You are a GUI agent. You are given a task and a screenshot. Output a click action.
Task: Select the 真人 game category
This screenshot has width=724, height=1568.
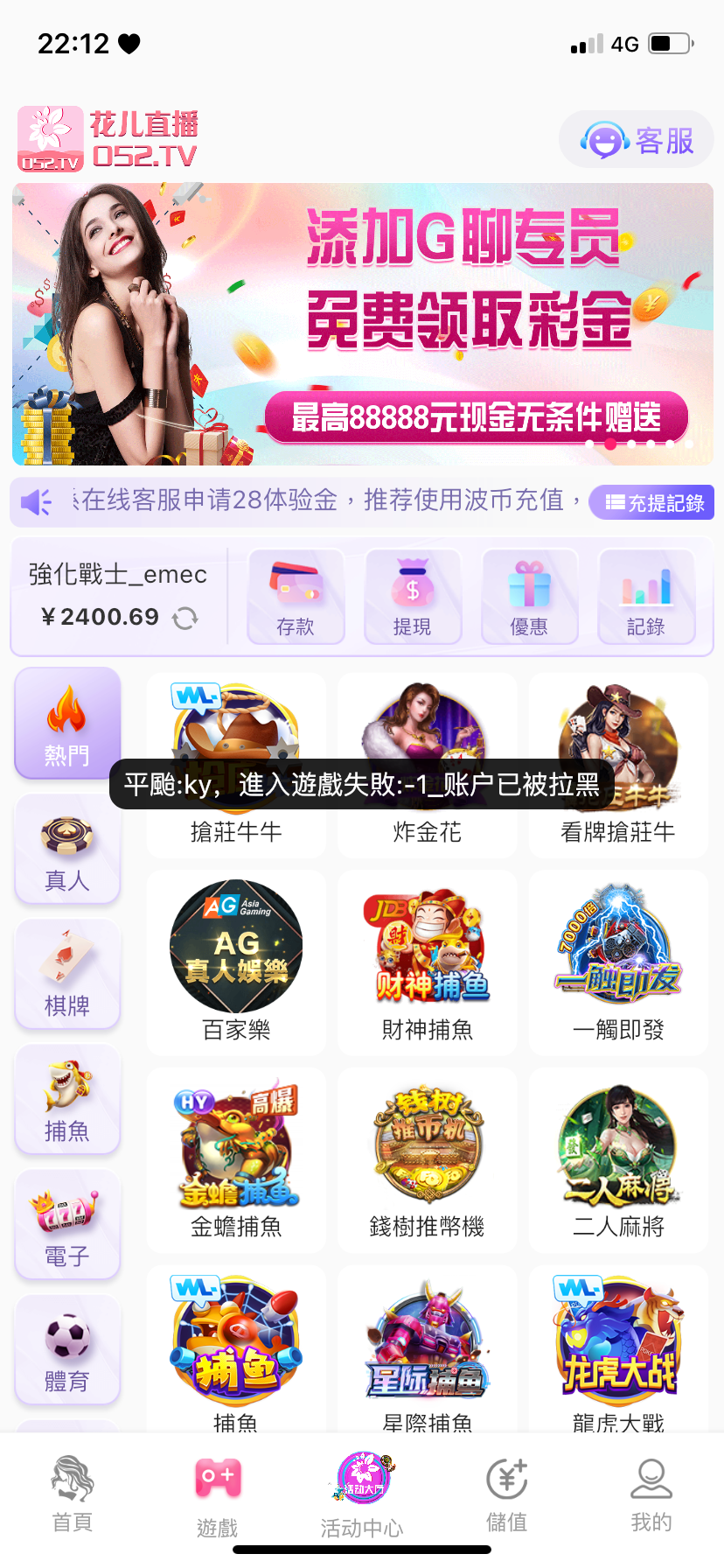click(67, 850)
